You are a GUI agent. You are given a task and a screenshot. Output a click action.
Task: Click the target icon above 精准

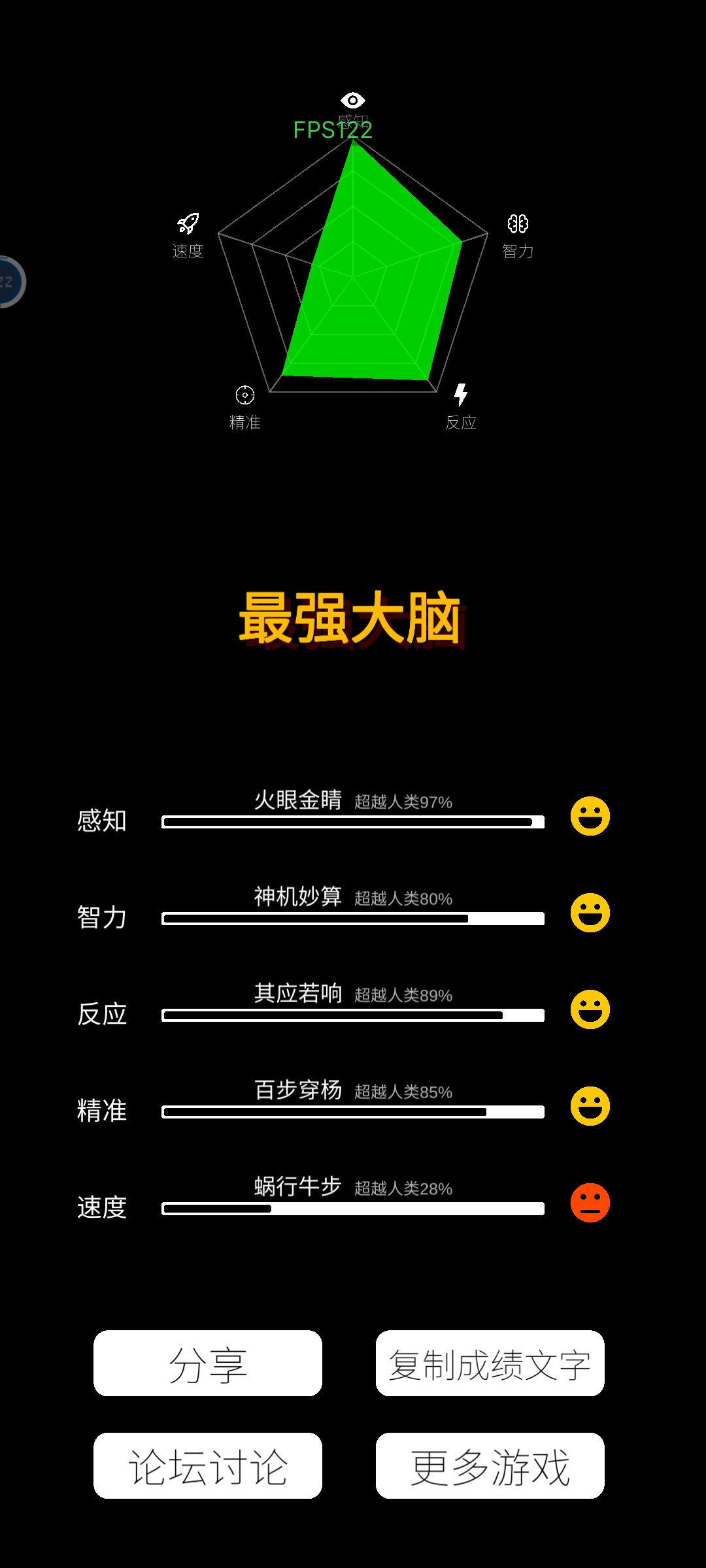[x=244, y=395]
